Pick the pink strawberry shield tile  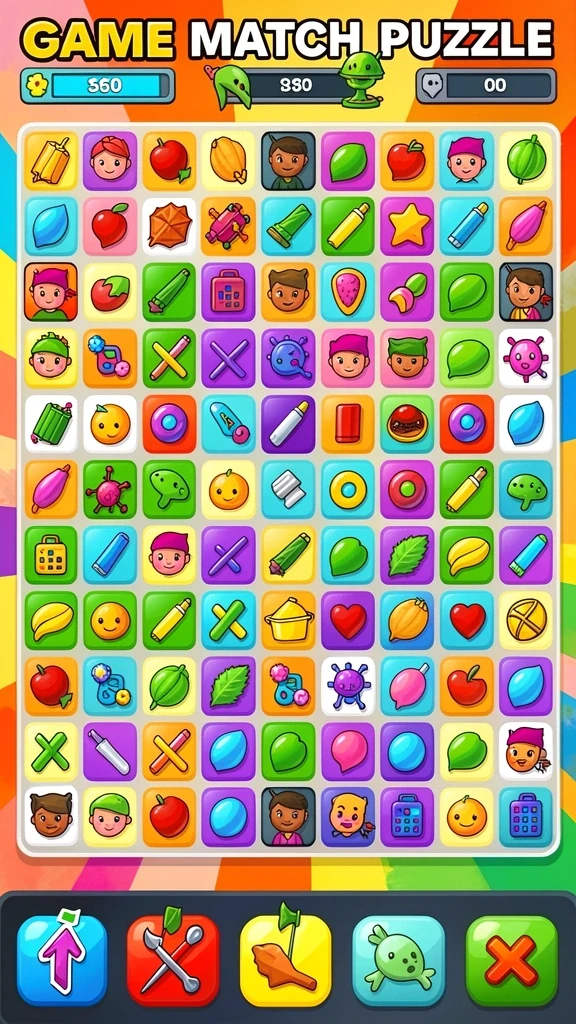(x=347, y=292)
